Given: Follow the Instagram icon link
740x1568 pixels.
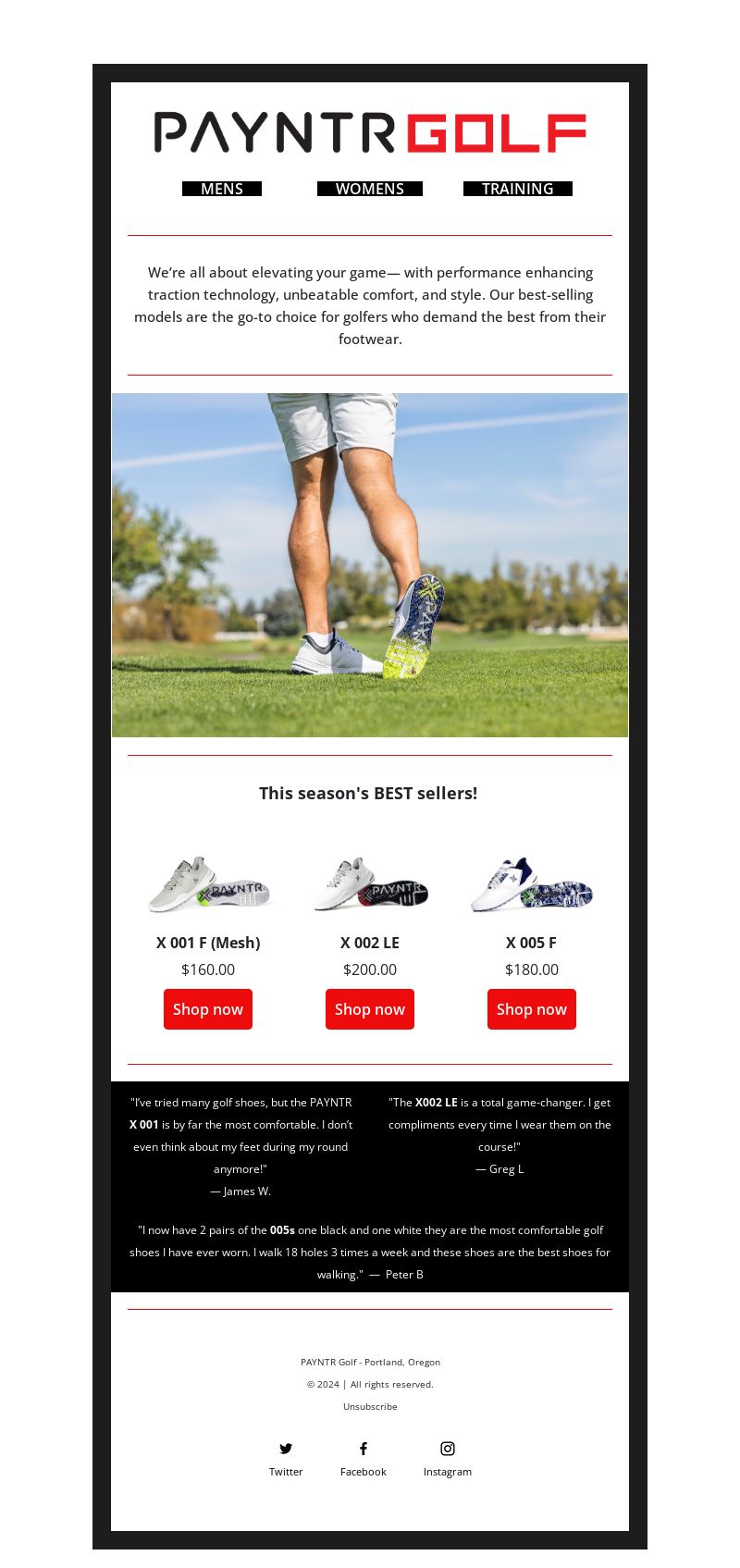Looking at the screenshot, I should (x=448, y=1449).
